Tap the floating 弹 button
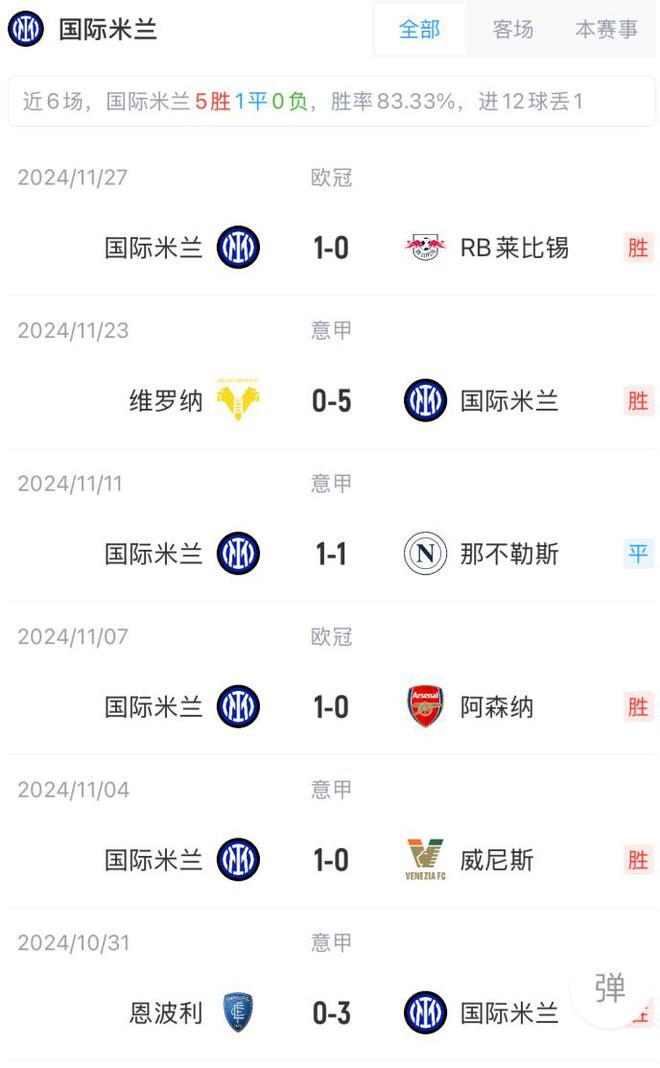The image size is (660, 1068). [610, 987]
